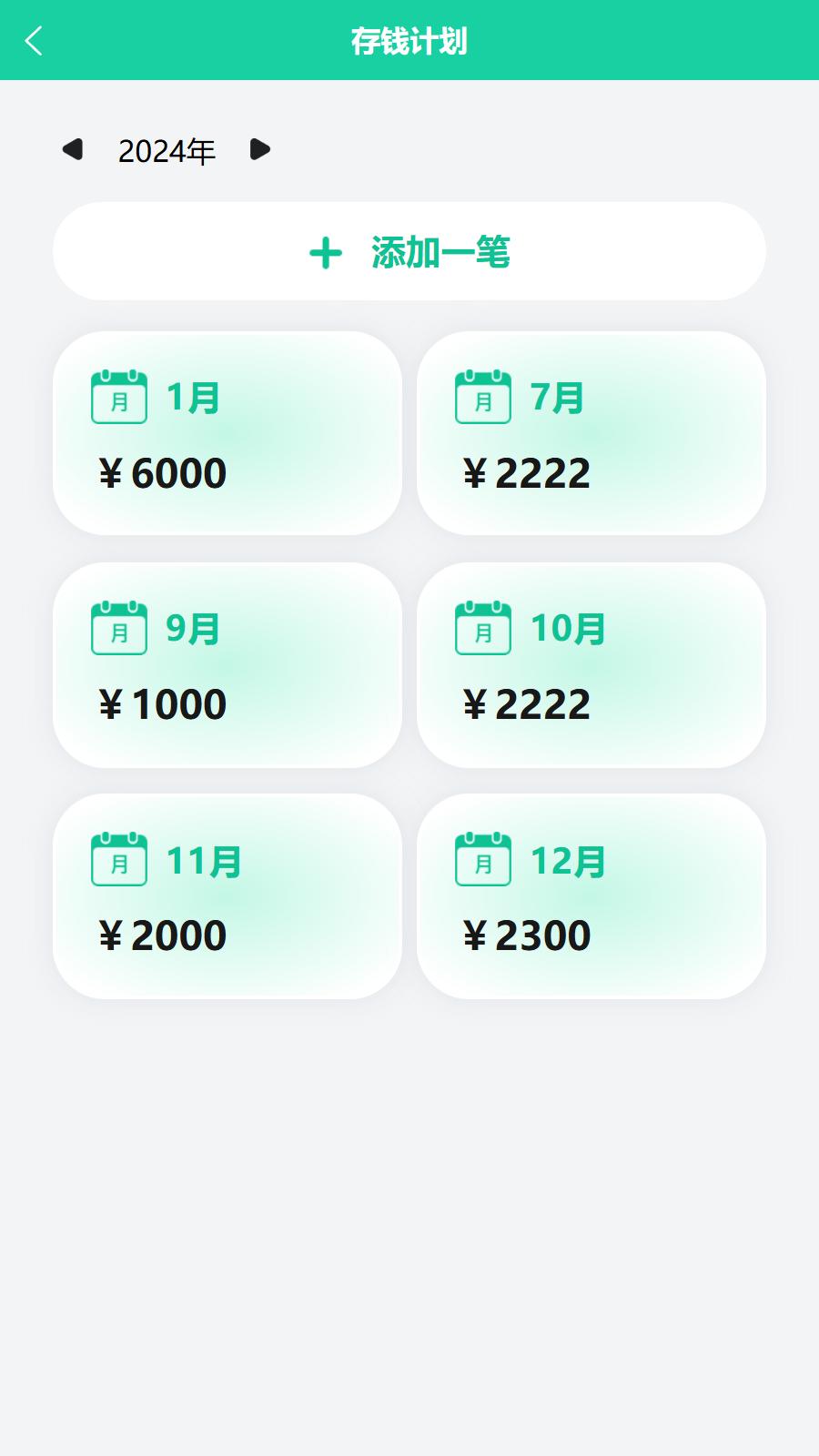Switch to the previous year
The height and width of the screenshot is (1456, 819).
point(73,149)
